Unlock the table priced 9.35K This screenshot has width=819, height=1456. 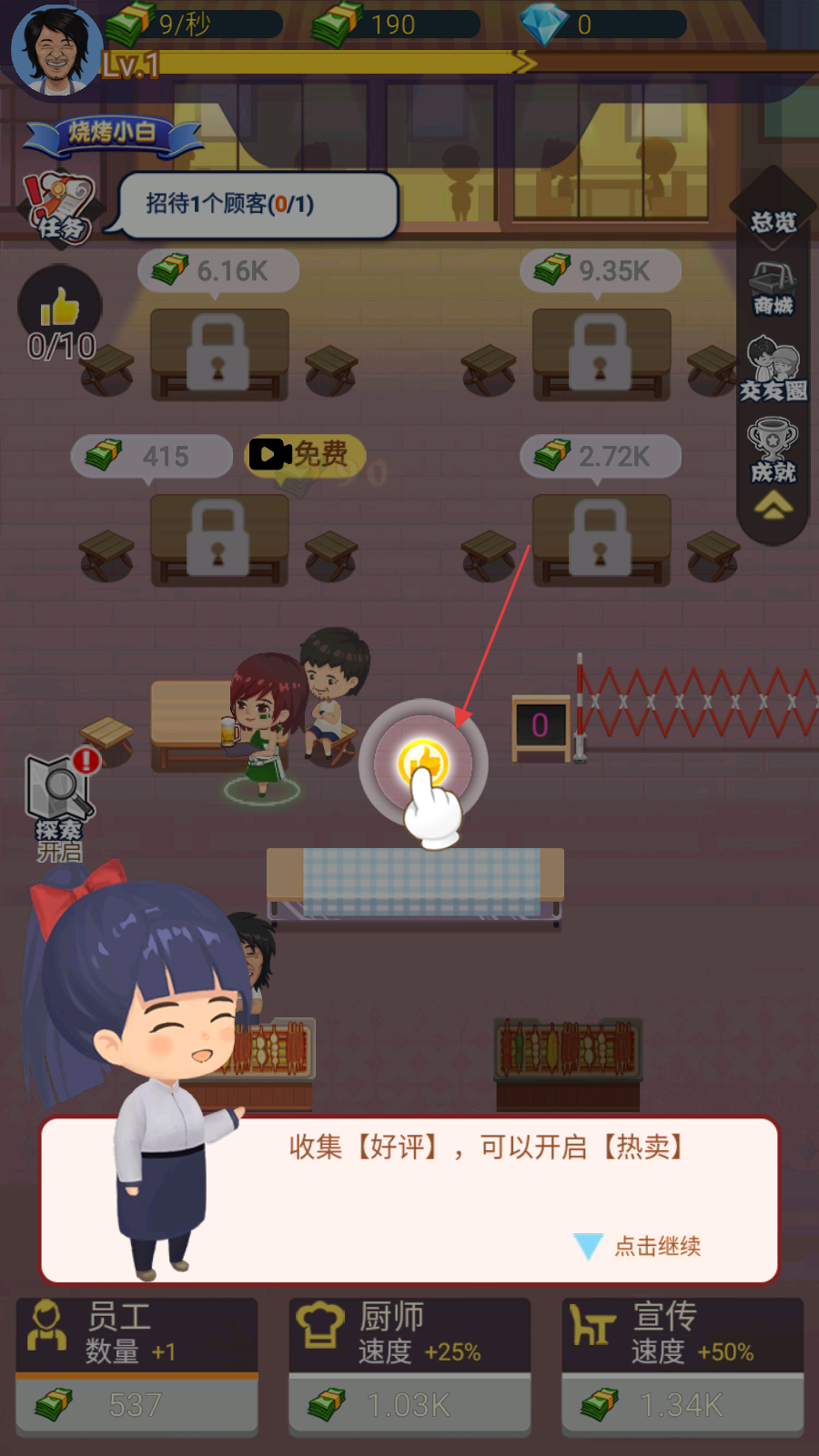[x=602, y=353]
